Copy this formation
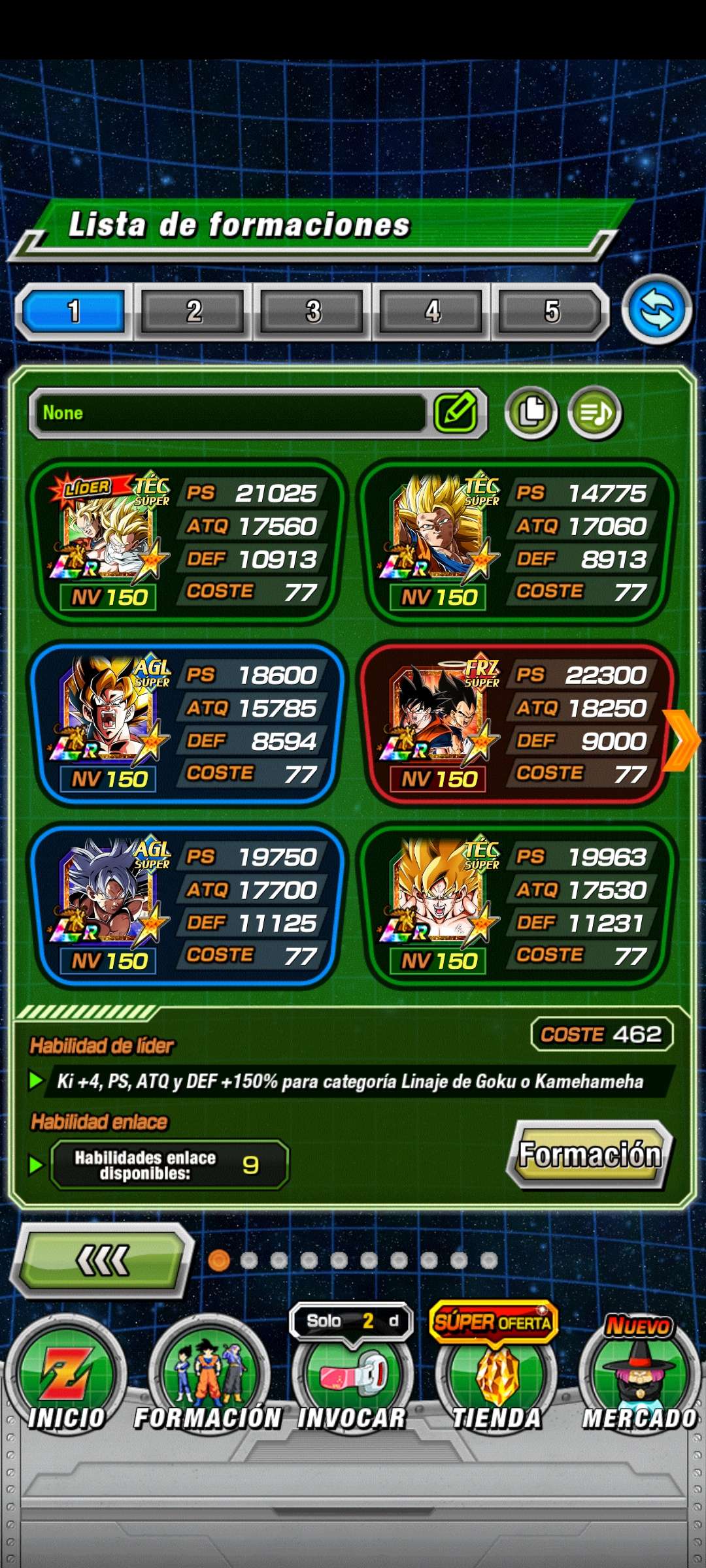 coord(531,412)
